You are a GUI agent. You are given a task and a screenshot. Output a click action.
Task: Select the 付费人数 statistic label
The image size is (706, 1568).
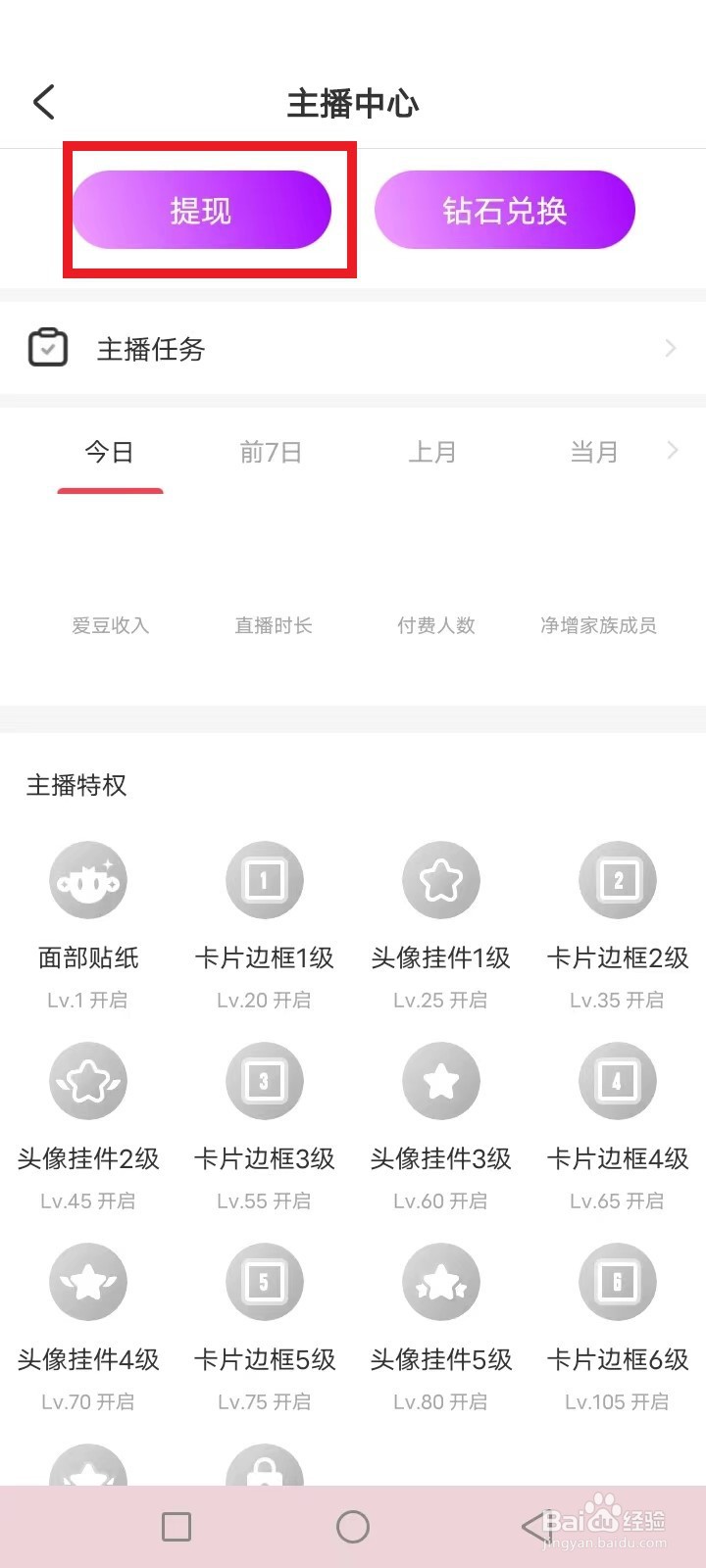click(435, 625)
